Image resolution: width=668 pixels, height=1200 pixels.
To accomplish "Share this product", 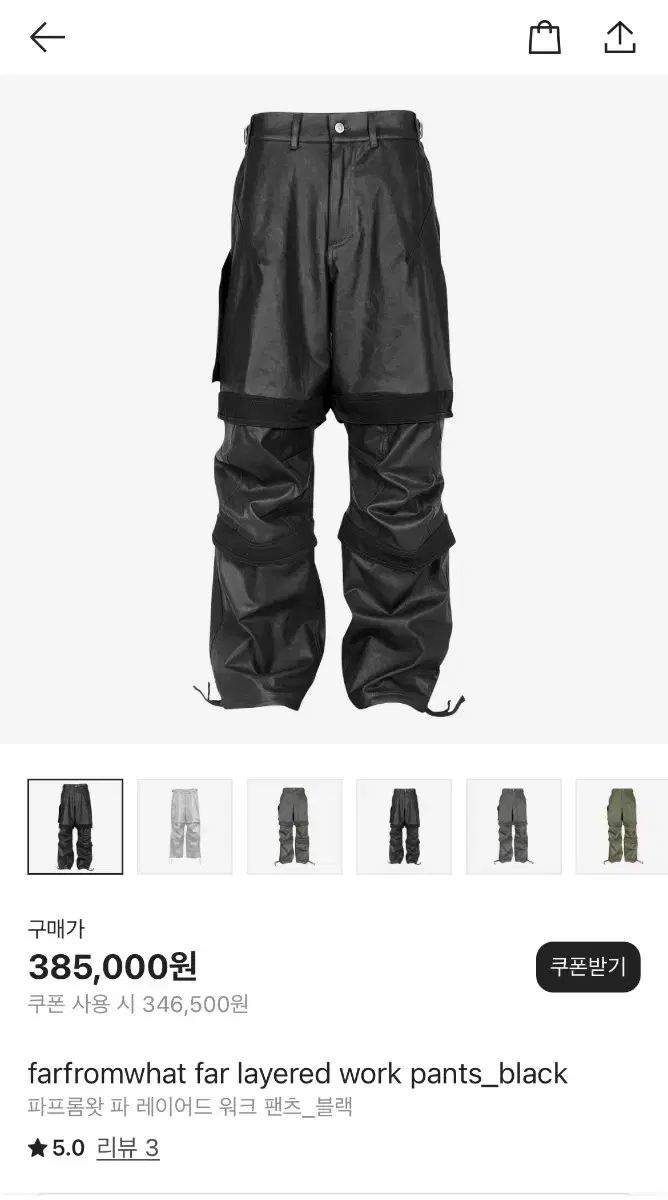I will click(x=620, y=38).
